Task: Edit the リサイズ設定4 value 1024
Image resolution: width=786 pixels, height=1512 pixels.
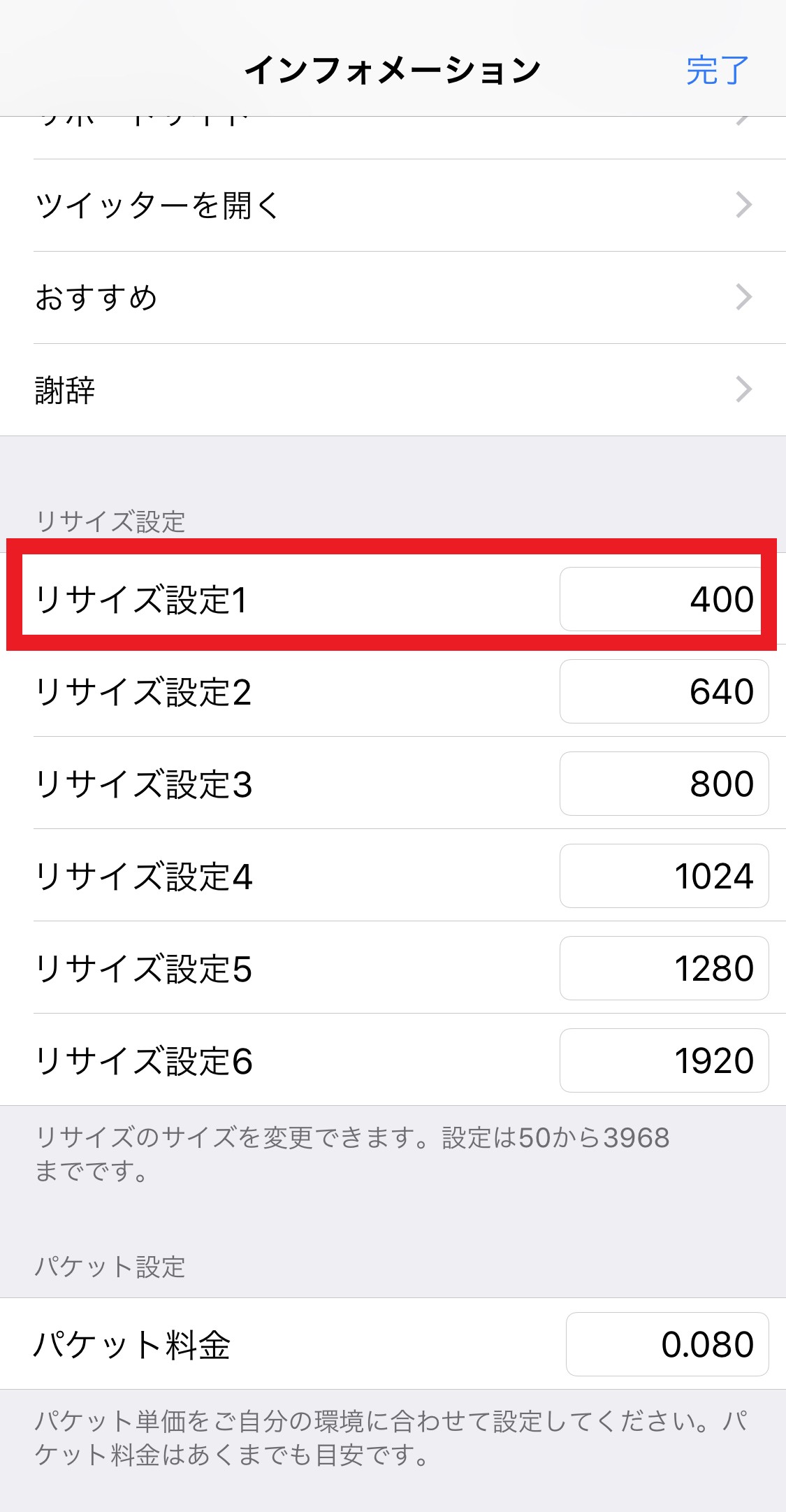Action: [x=664, y=876]
